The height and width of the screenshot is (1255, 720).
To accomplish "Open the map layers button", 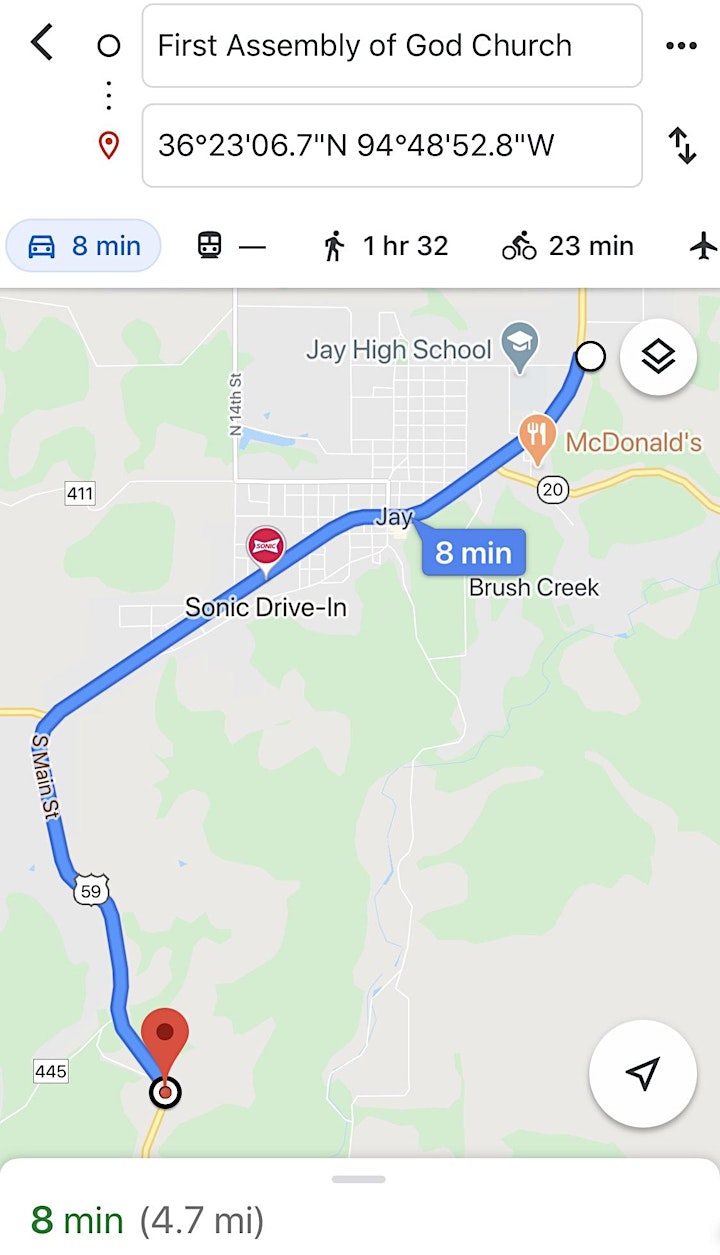I will (658, 357).
